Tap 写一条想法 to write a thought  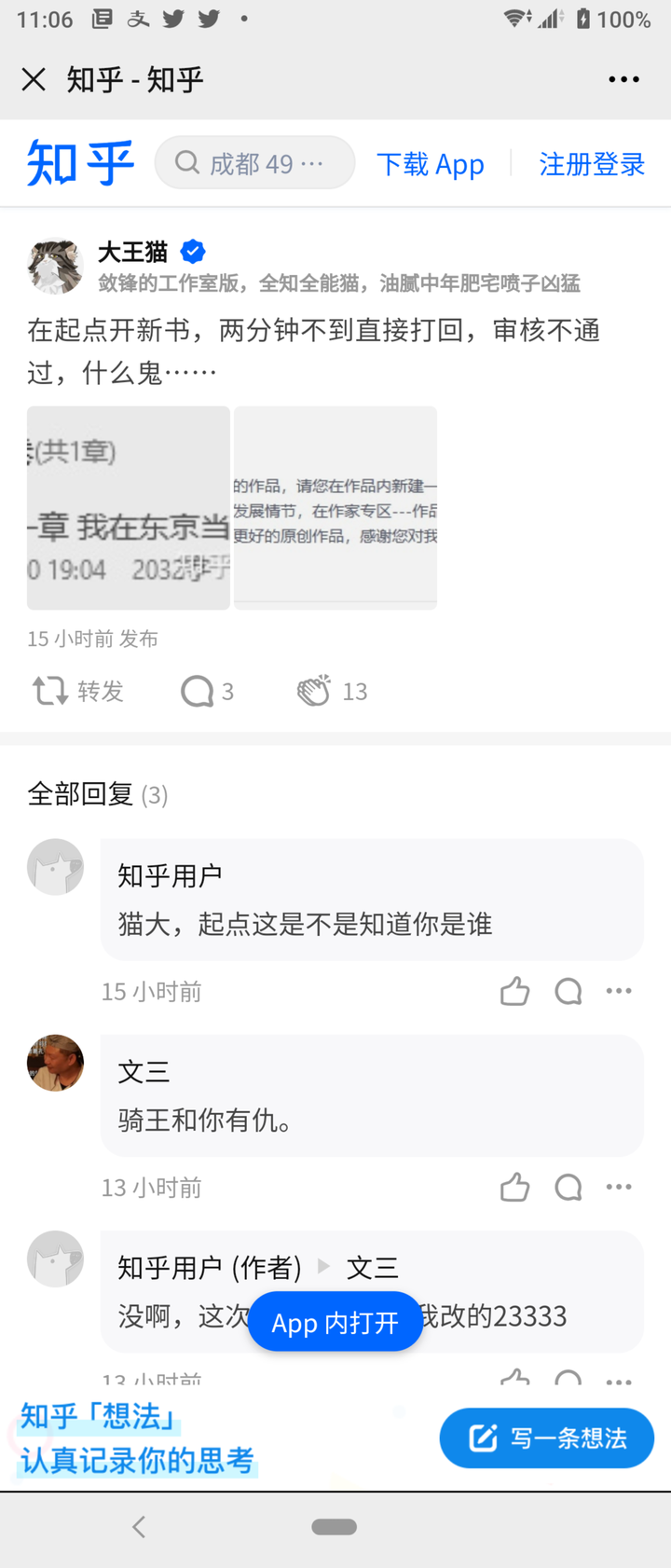pyautogui.click(x=546, y=1437)
